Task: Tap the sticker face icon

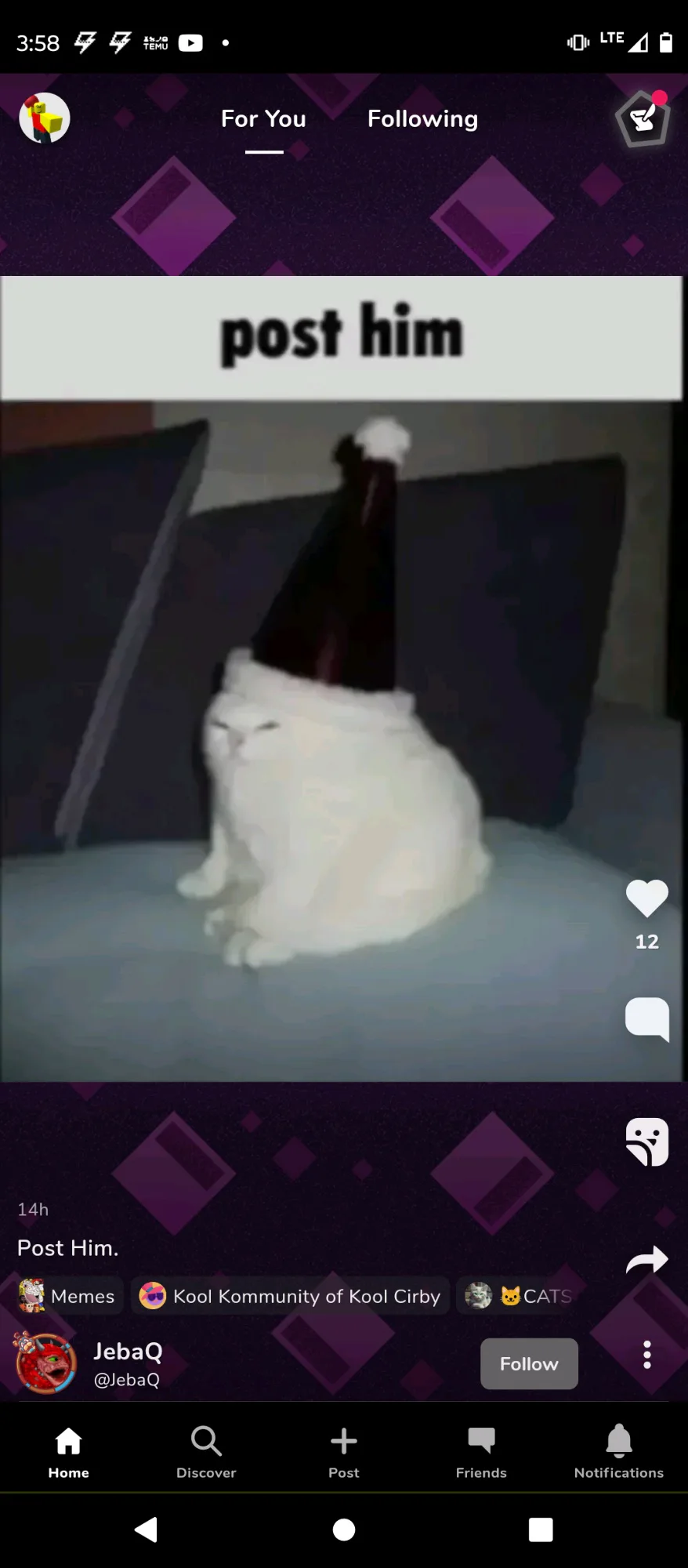Action: tap(646, 1142)
